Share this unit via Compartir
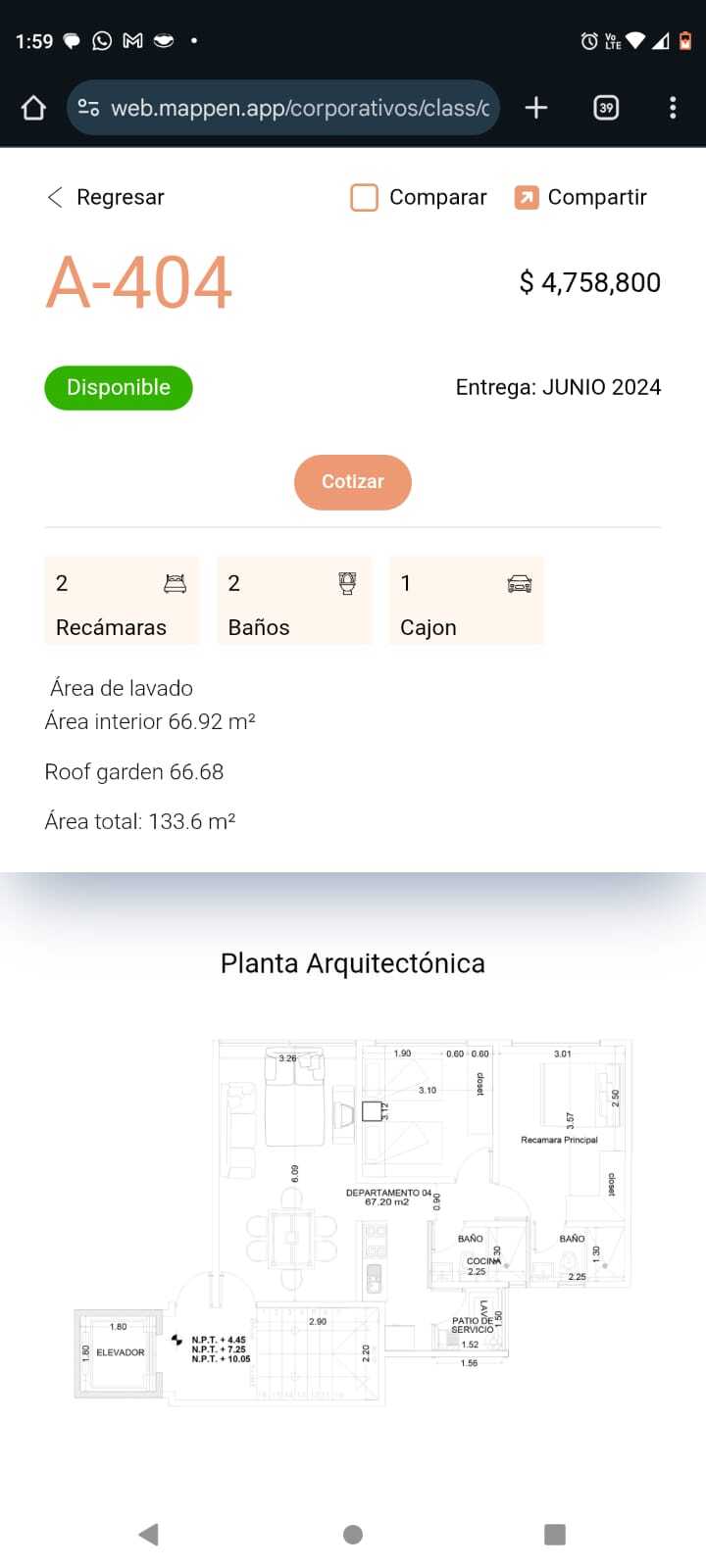Viewport: 706px width, 1568px height. pyautogui.click(x=580, y=197)
